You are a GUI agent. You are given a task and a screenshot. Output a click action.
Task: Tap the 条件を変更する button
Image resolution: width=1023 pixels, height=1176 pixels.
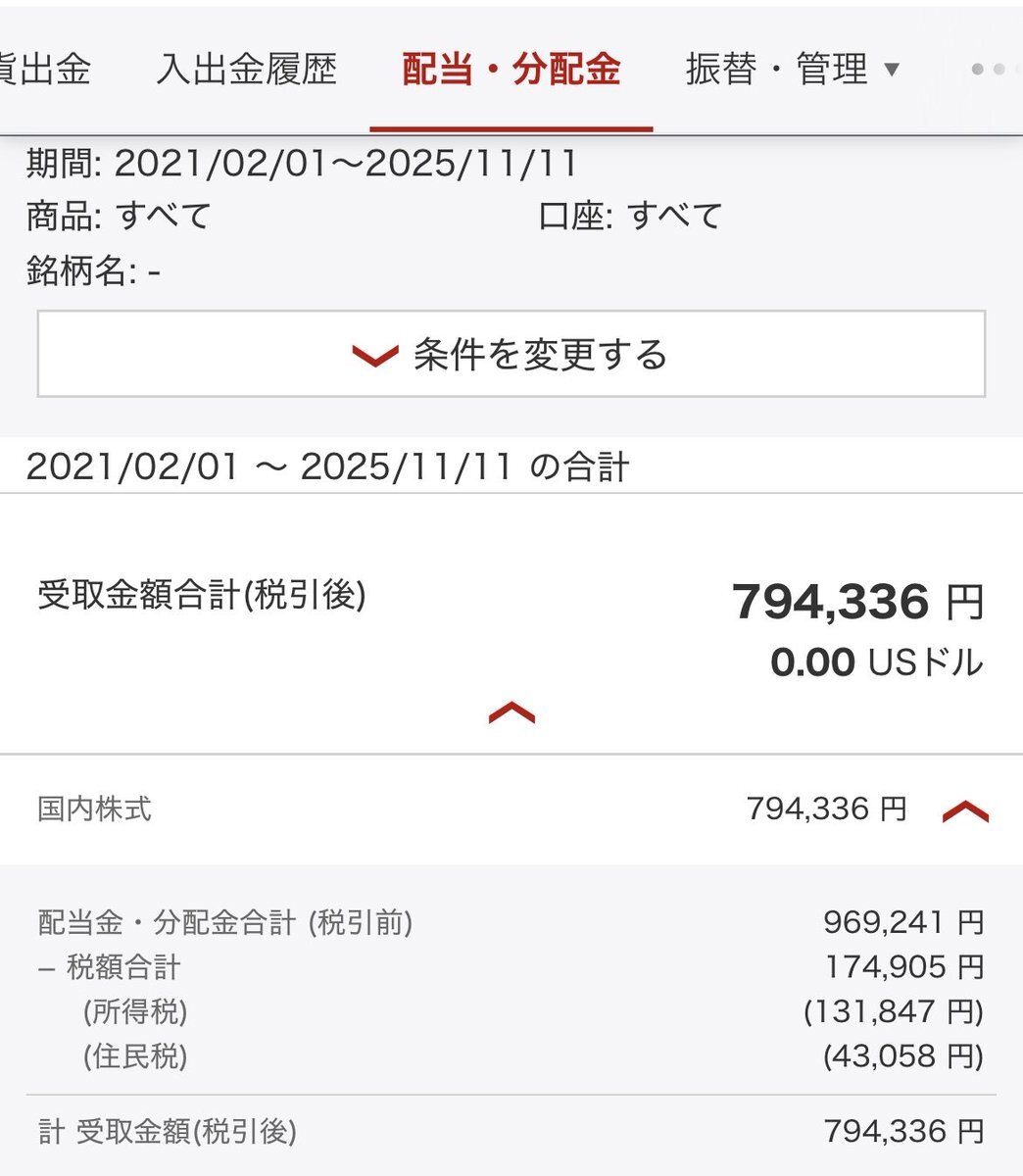point(511,354)
